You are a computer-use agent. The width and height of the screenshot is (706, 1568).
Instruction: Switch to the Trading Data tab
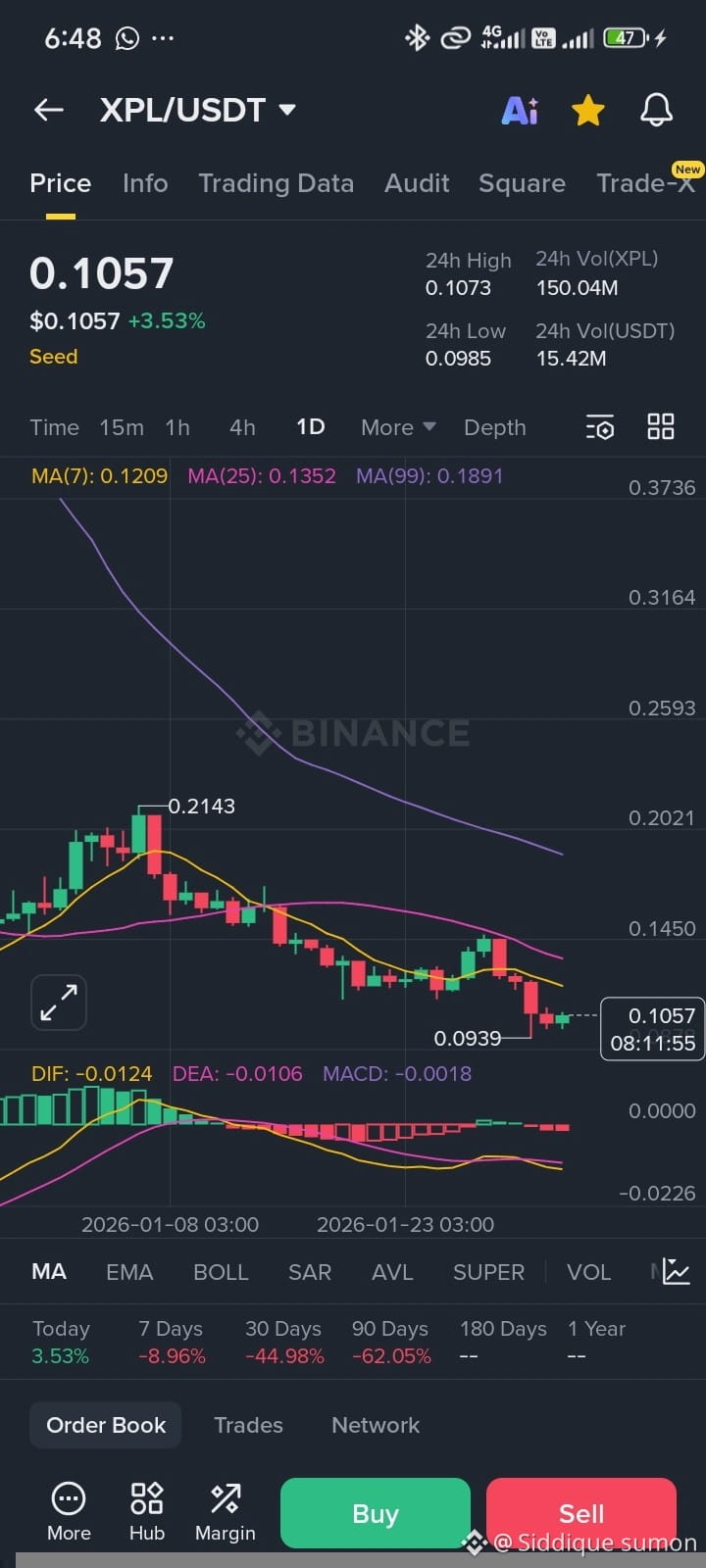[276, 183]
